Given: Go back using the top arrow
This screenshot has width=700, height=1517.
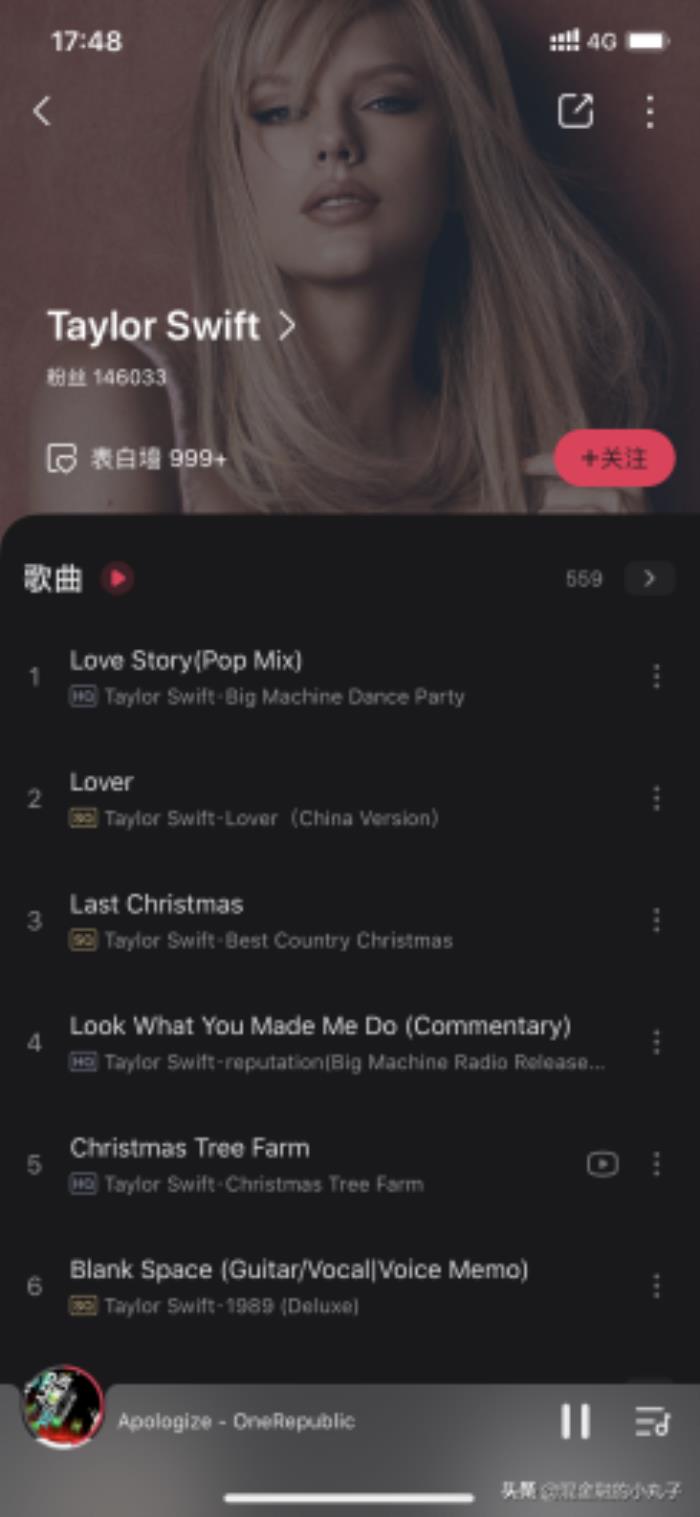Looking at the screenshot, I should pyautogui.click(x=42, y=111).
